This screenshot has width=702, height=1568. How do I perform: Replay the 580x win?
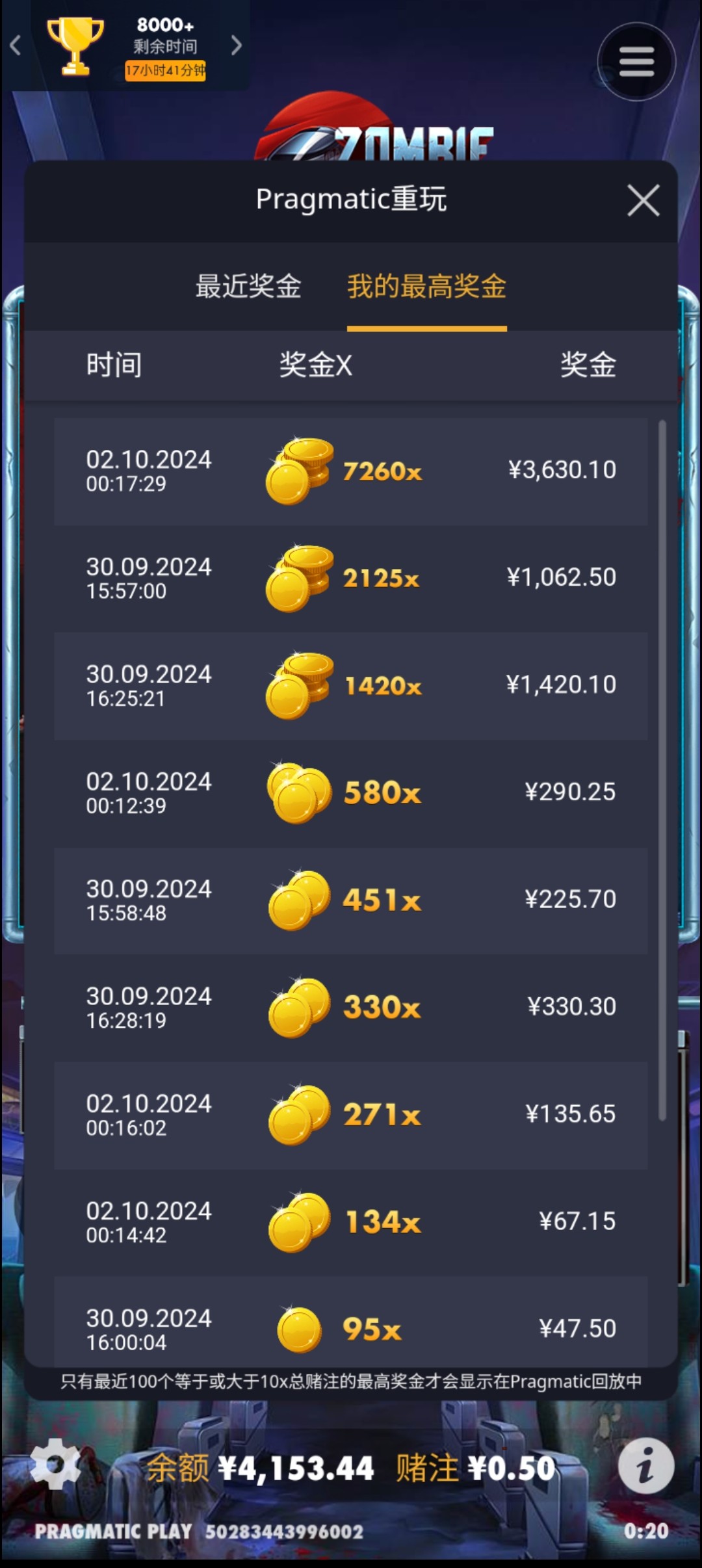pos(351,793)
